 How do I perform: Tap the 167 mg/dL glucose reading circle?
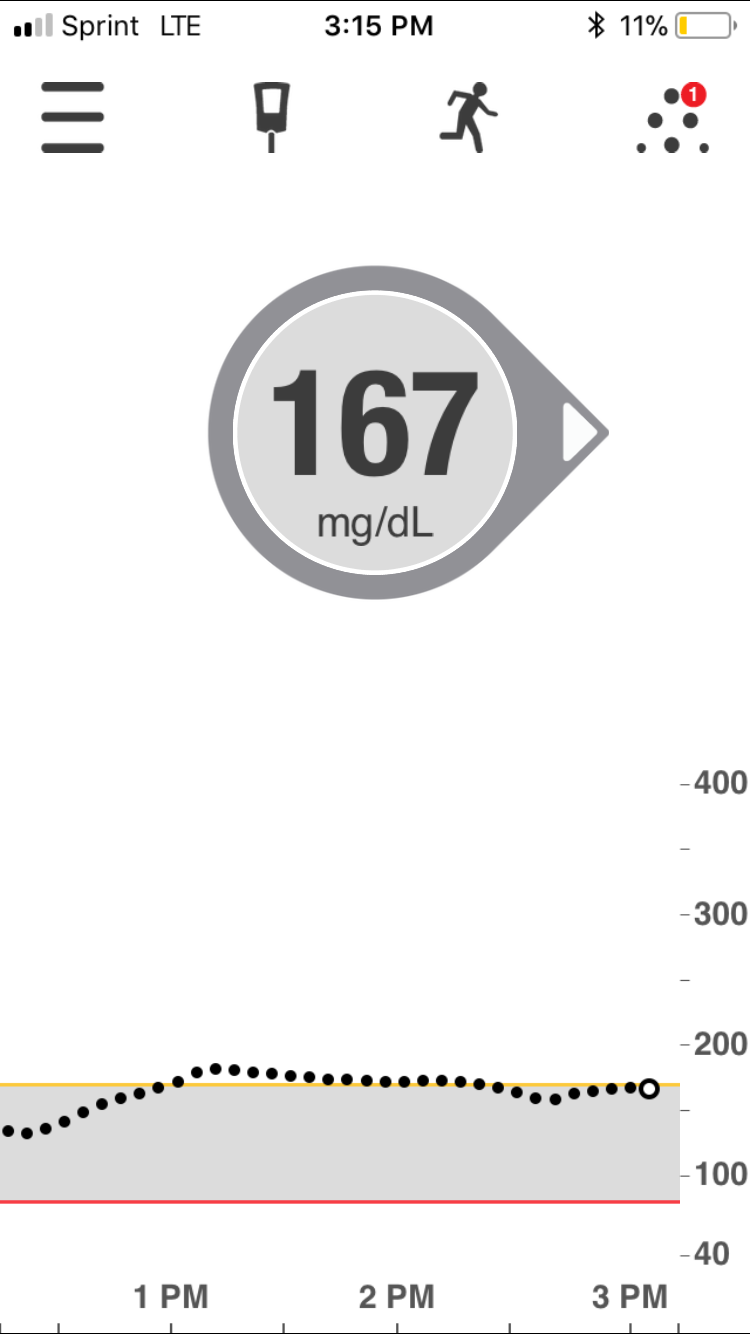point(375,432)
